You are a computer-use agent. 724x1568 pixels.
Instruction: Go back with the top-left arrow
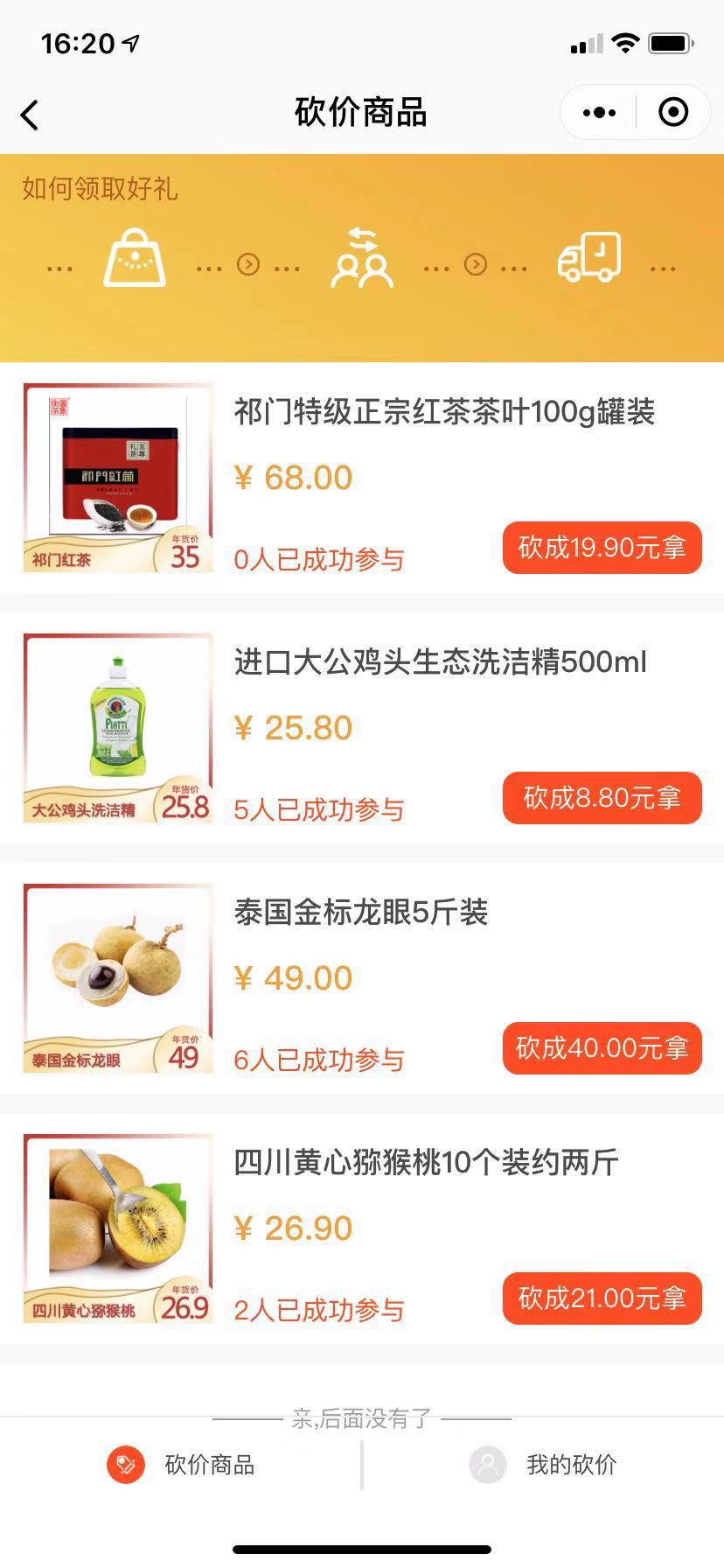coord(30,114)
